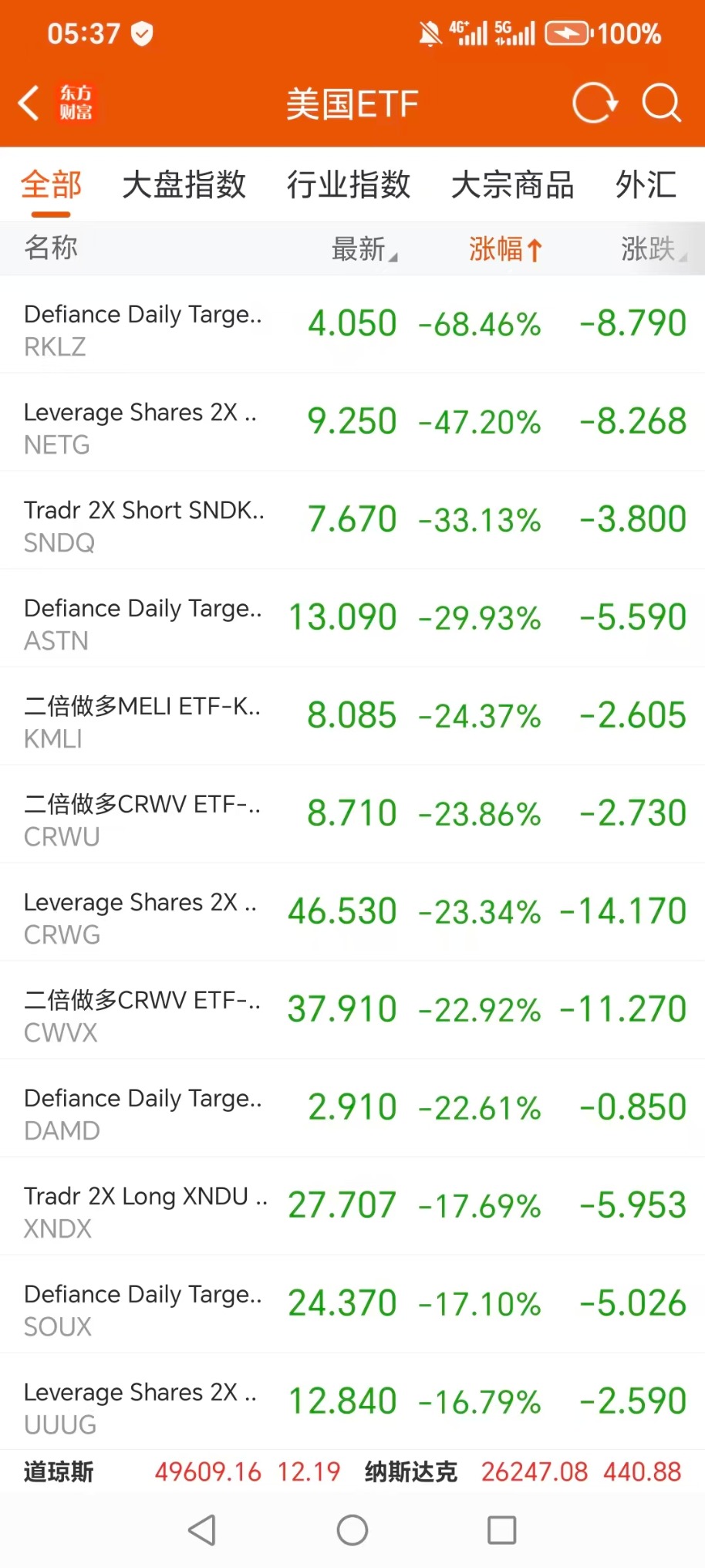View the CRWG quote

point(352,913)
